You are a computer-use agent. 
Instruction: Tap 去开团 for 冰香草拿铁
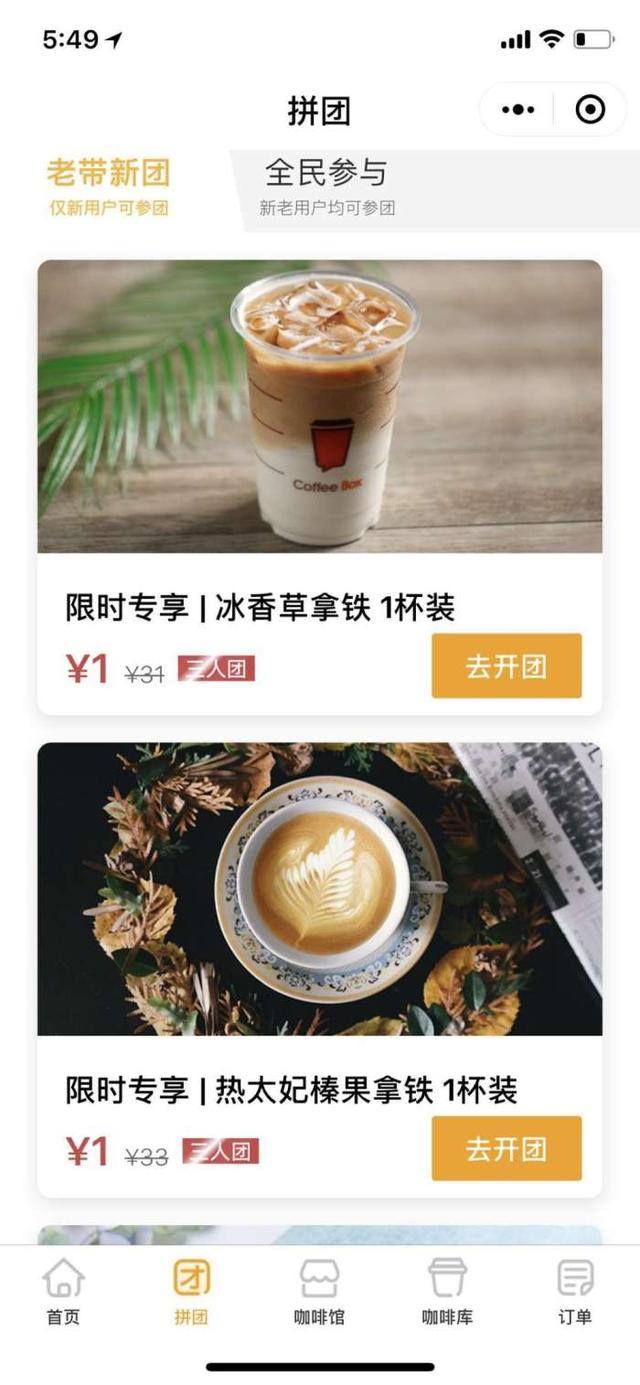pyautogui.click(x=506, y=666)
